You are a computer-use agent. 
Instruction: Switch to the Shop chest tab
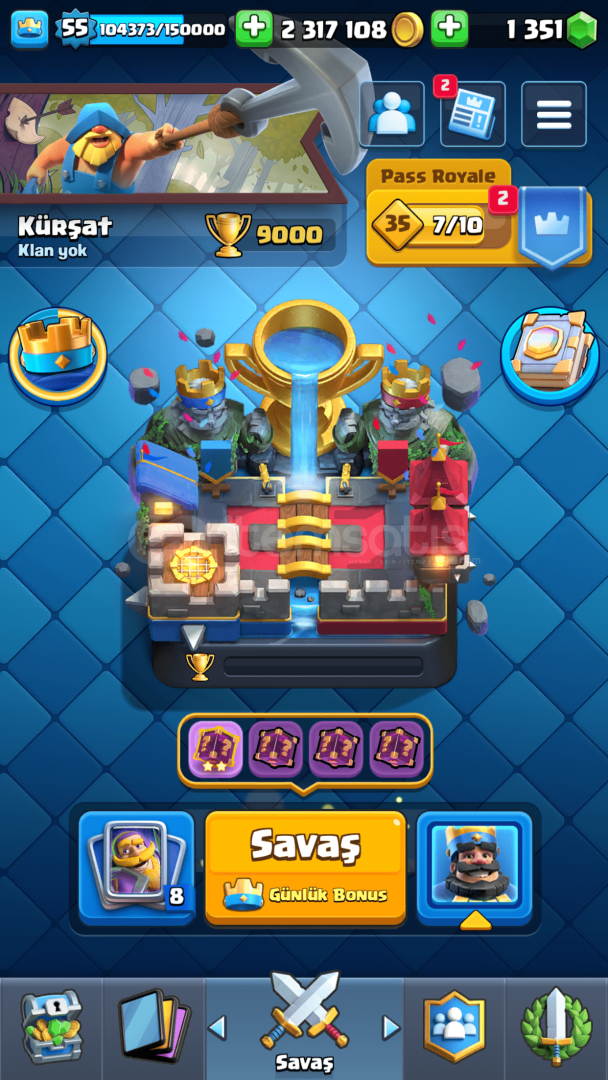[x=50, y=1027]
